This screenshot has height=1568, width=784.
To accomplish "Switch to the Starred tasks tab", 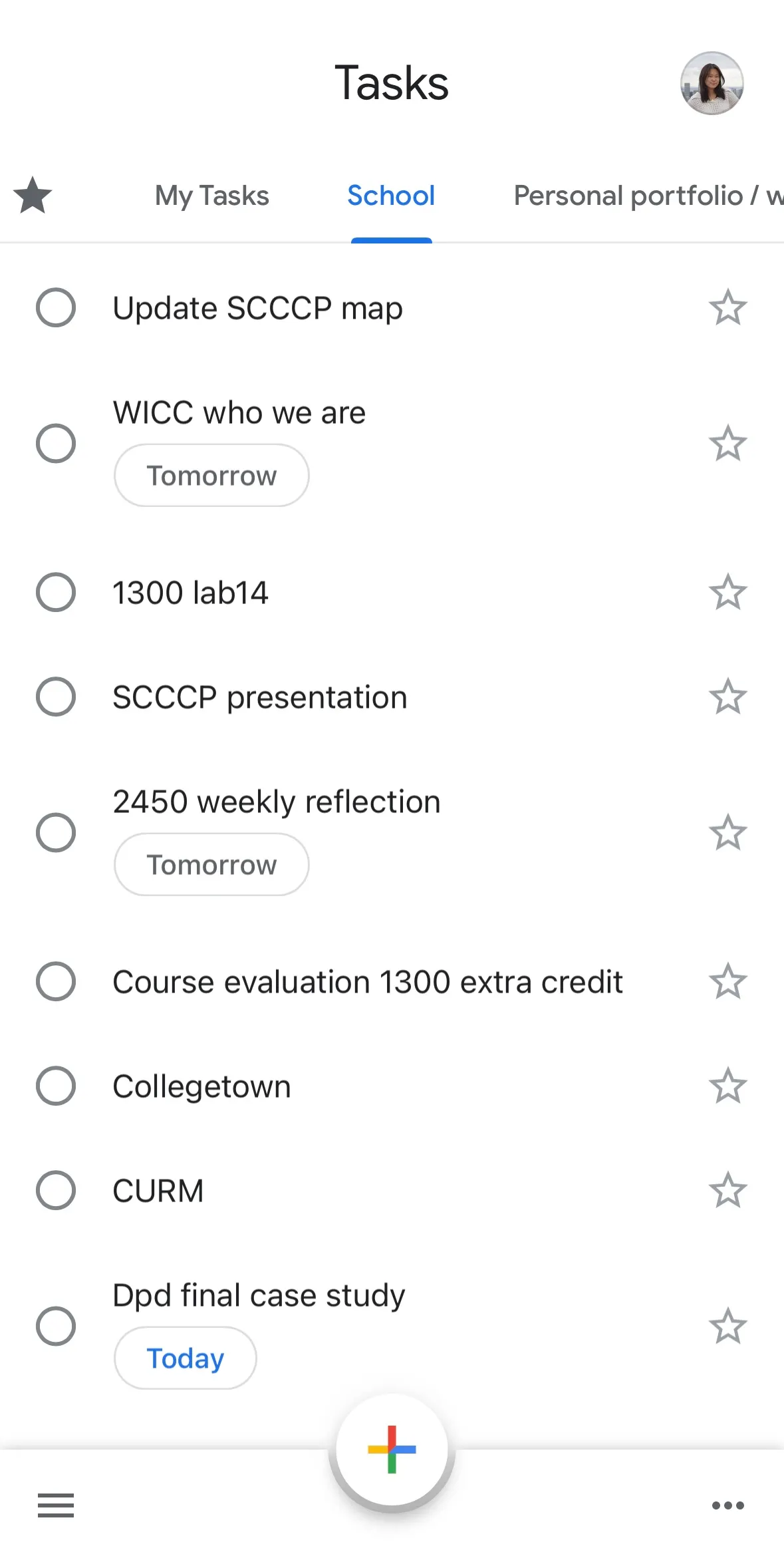I will click(x=33, y=196).
